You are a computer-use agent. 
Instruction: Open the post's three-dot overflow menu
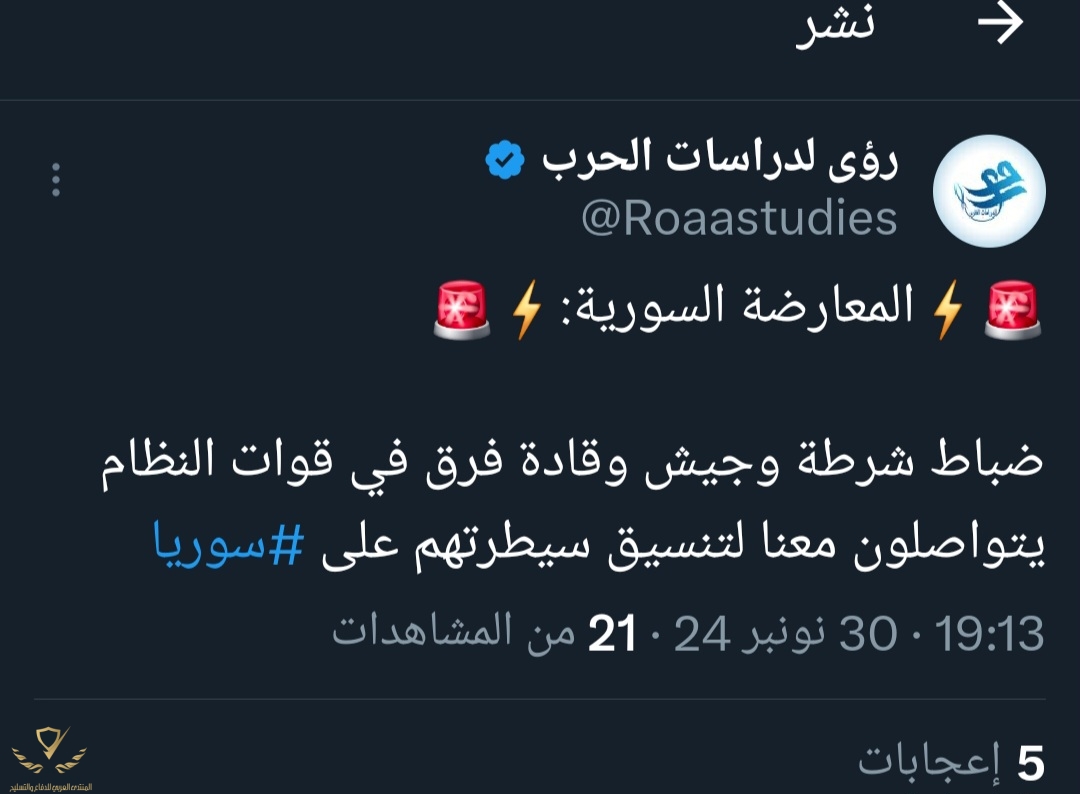tap(56, 179)
